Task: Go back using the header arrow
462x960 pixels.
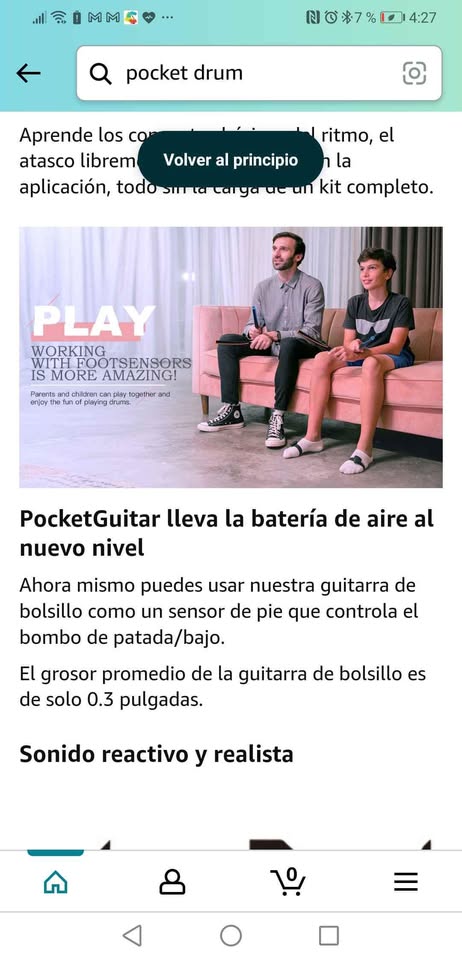Action: coord(28,73)
